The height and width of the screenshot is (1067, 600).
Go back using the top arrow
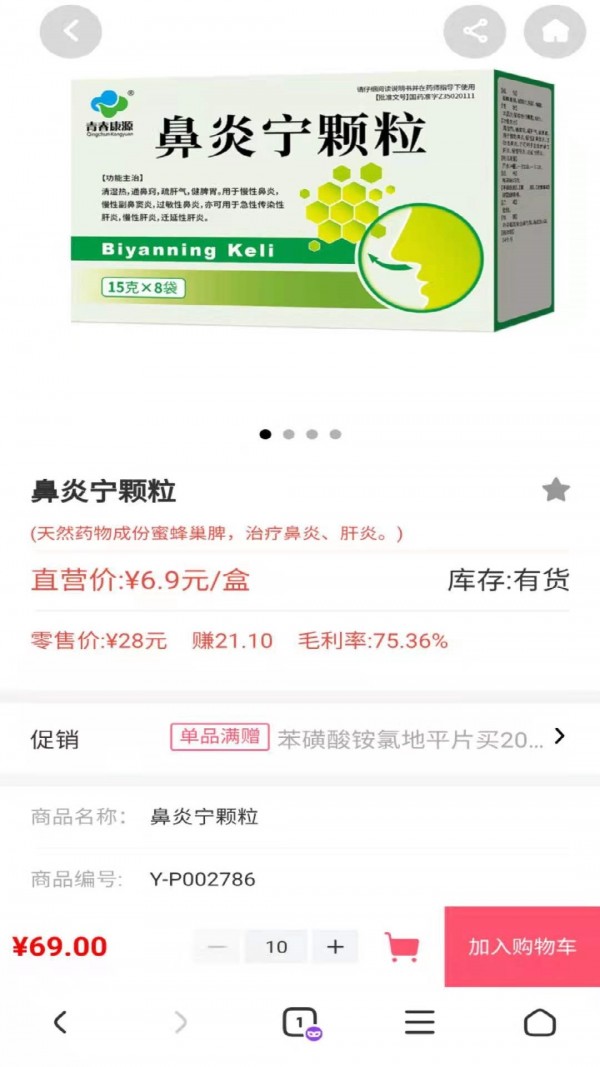click(x=70, y=31)
